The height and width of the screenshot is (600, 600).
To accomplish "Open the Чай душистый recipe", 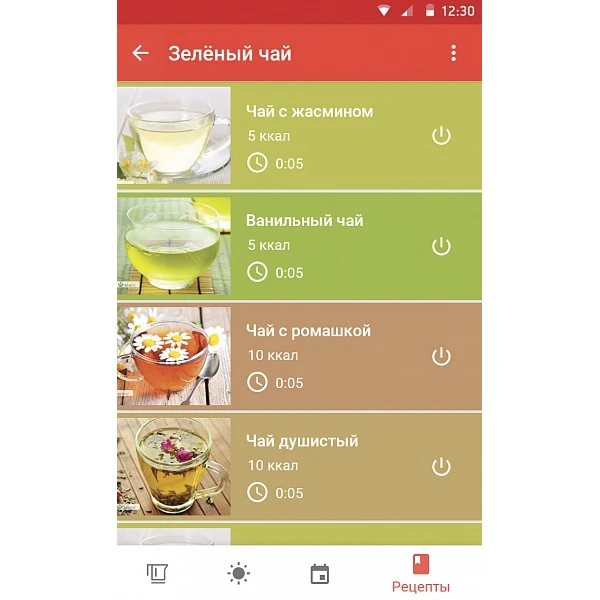I will pos(302,441).
